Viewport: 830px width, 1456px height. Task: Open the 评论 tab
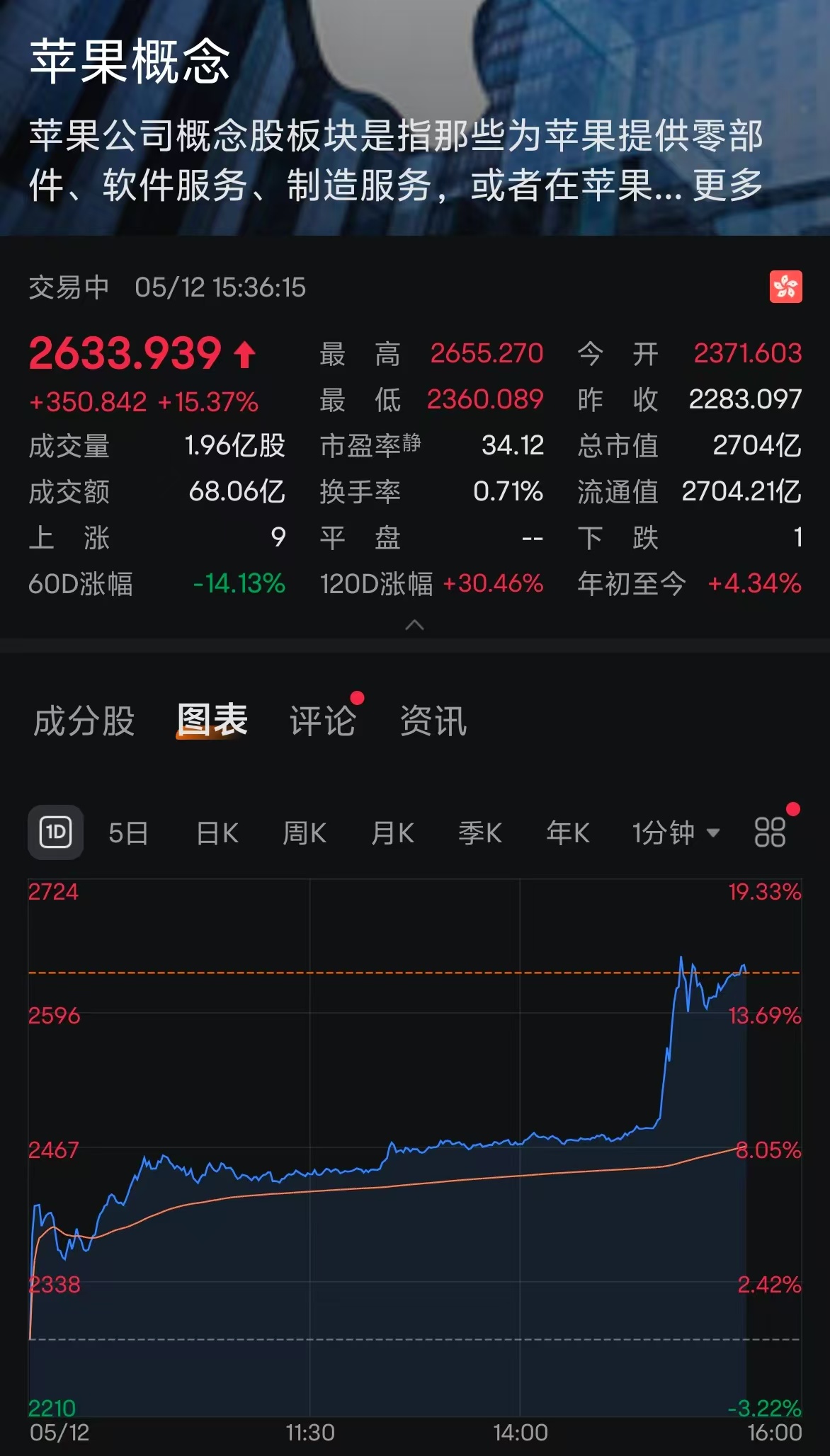(x=323, y=721)
